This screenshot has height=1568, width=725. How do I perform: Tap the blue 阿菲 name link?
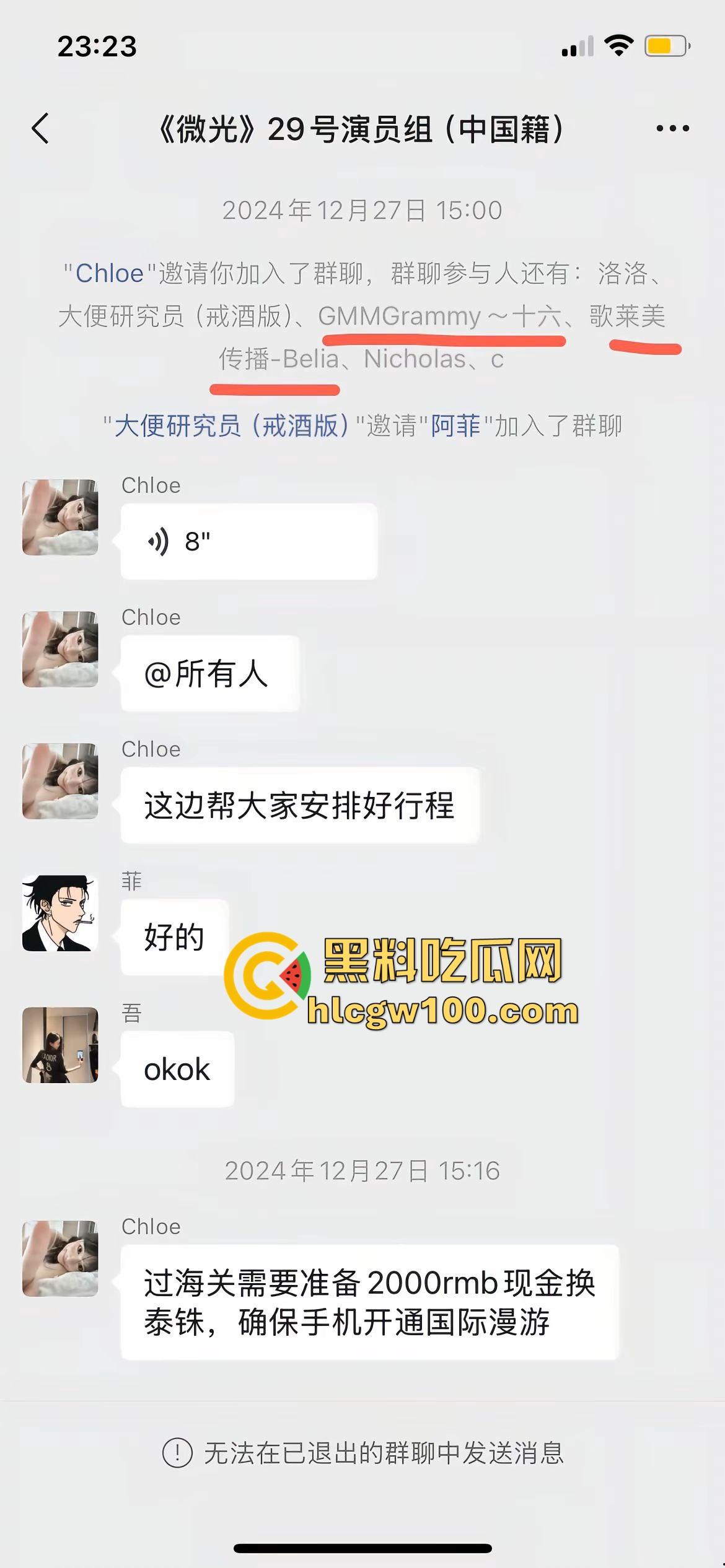tap(455, 426)
